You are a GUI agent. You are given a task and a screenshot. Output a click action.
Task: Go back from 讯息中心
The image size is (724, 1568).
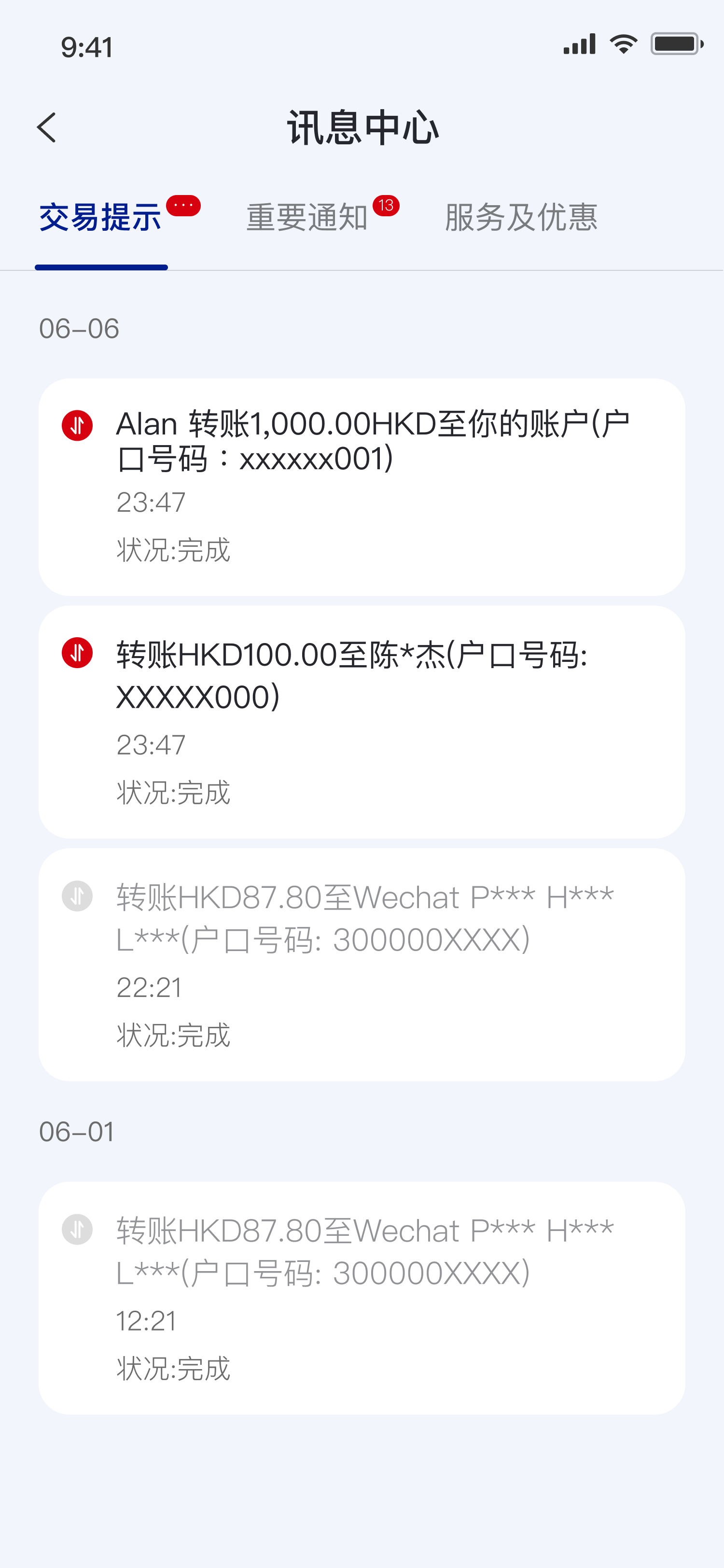click(x=47, y=128)
